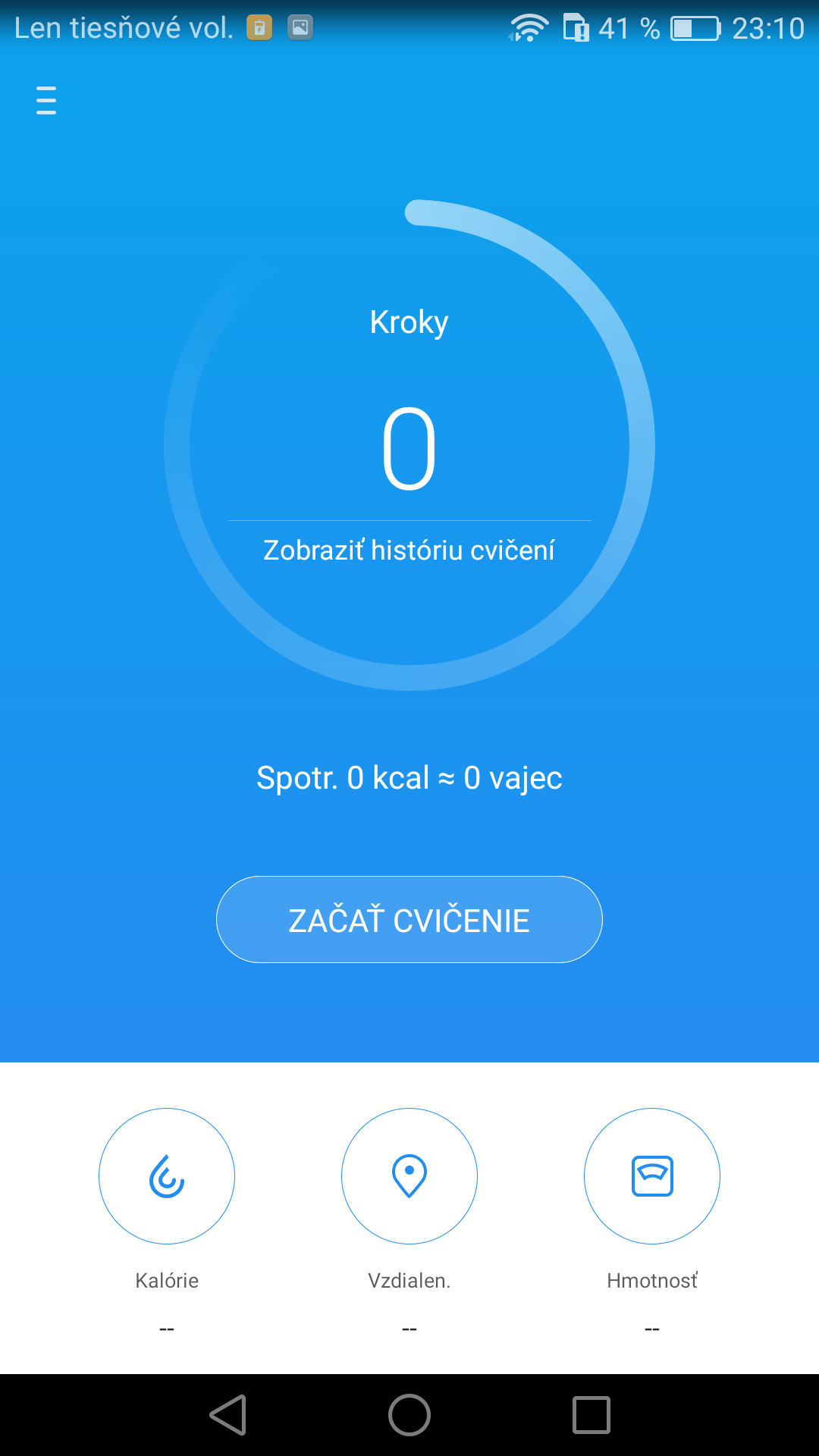Start exercise with ZAČAŤ CVIČENIE button
The width and height of the screenshot is (819, 1456).
(x=409, y=920)
